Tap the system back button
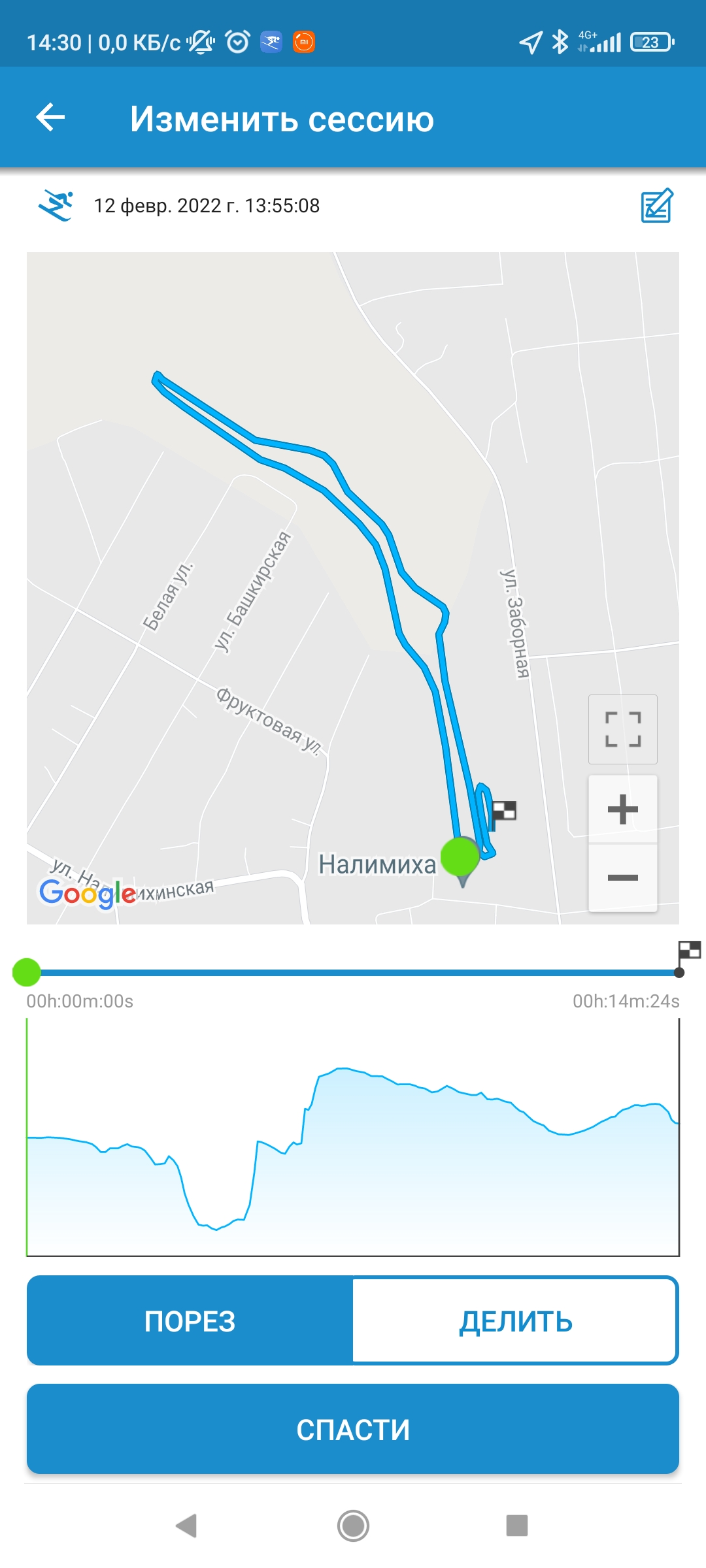 (x=186, y=1526)
